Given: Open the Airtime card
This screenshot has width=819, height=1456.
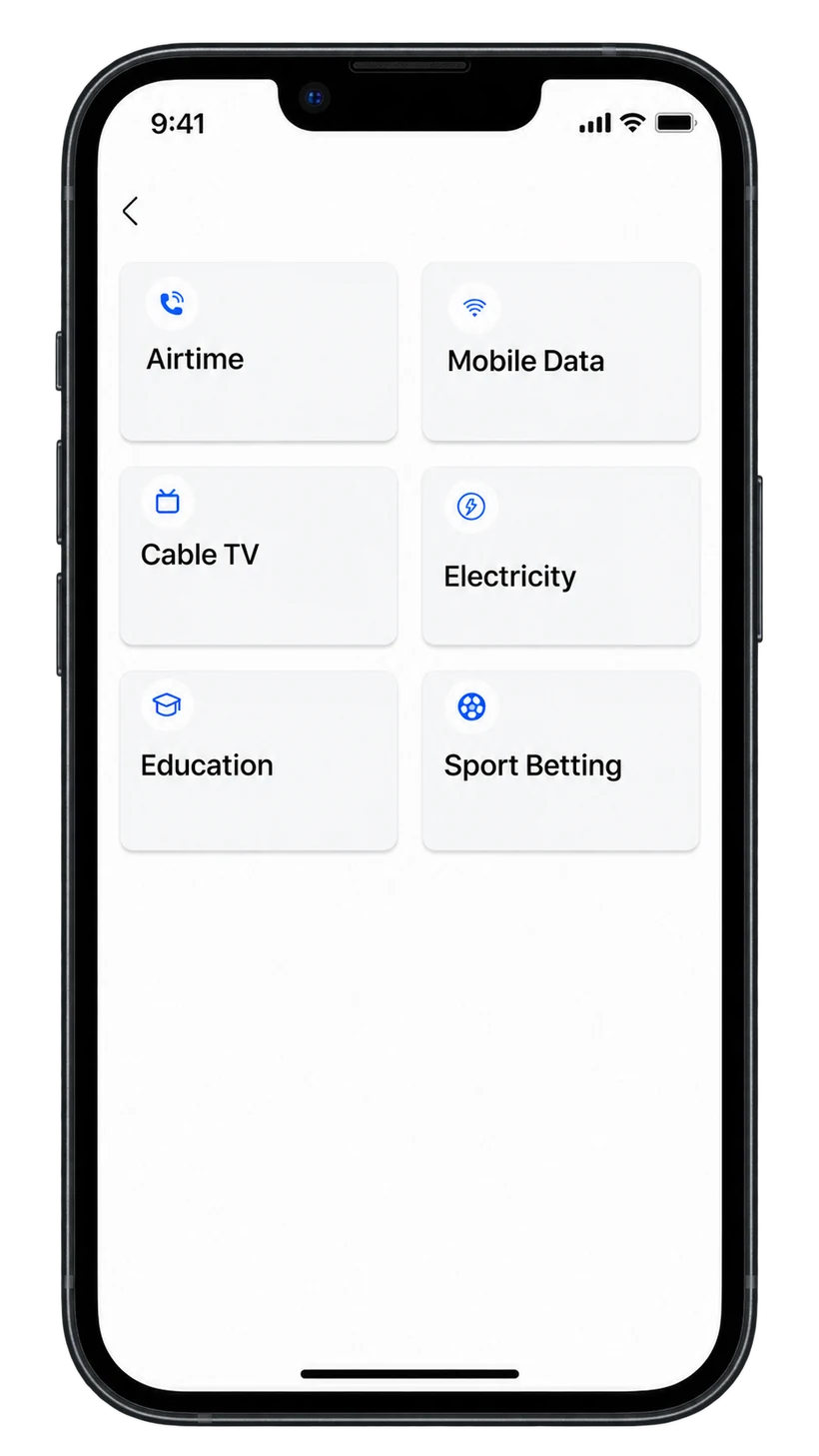Looking at the screenshot, I should tap(259, 352).
